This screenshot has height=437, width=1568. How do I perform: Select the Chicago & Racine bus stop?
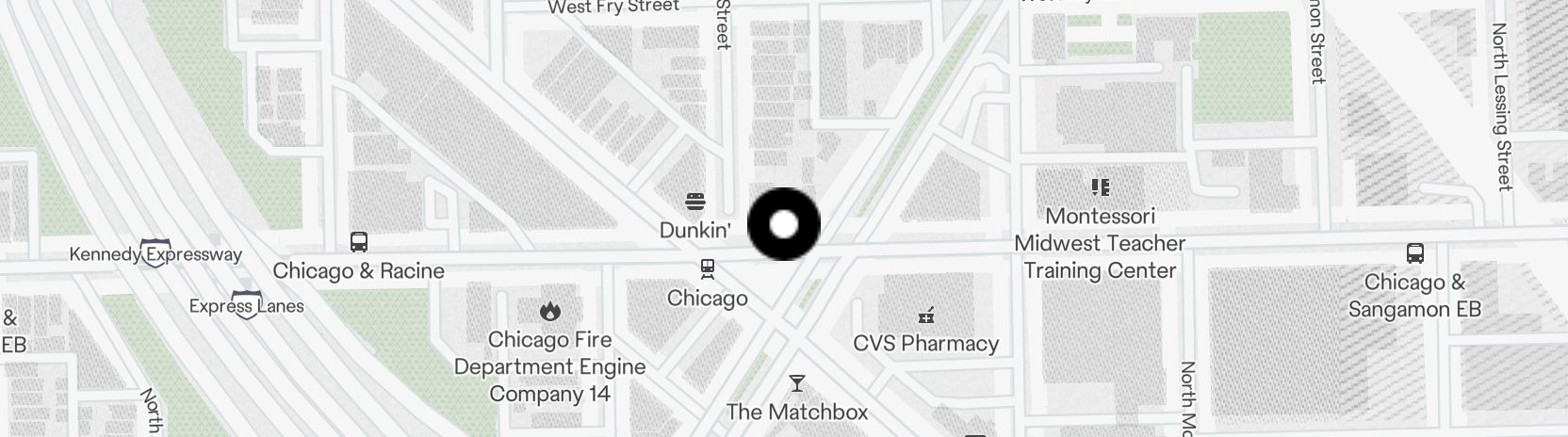coord(359,242)
